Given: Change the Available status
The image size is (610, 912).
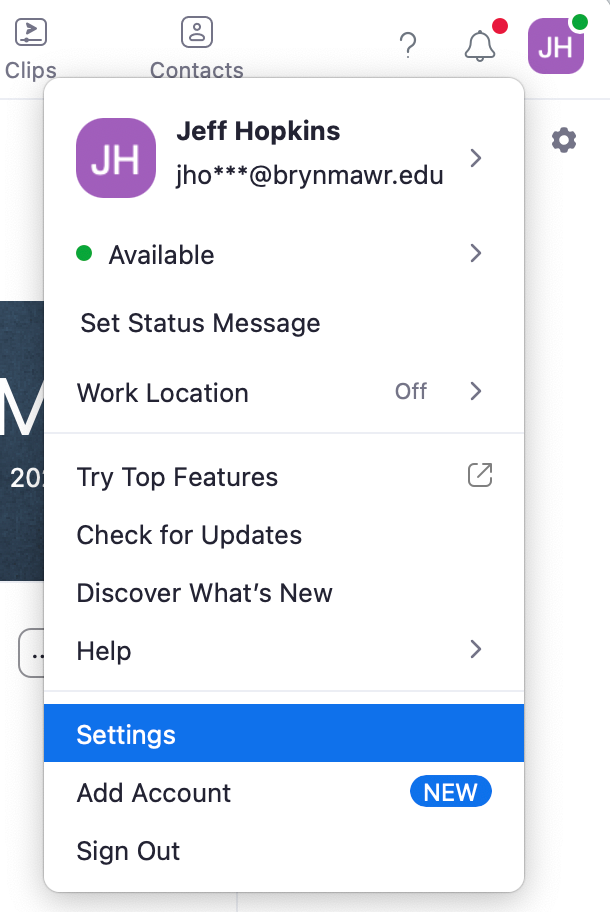Looking at the screenshot, I should coord(283,255).
